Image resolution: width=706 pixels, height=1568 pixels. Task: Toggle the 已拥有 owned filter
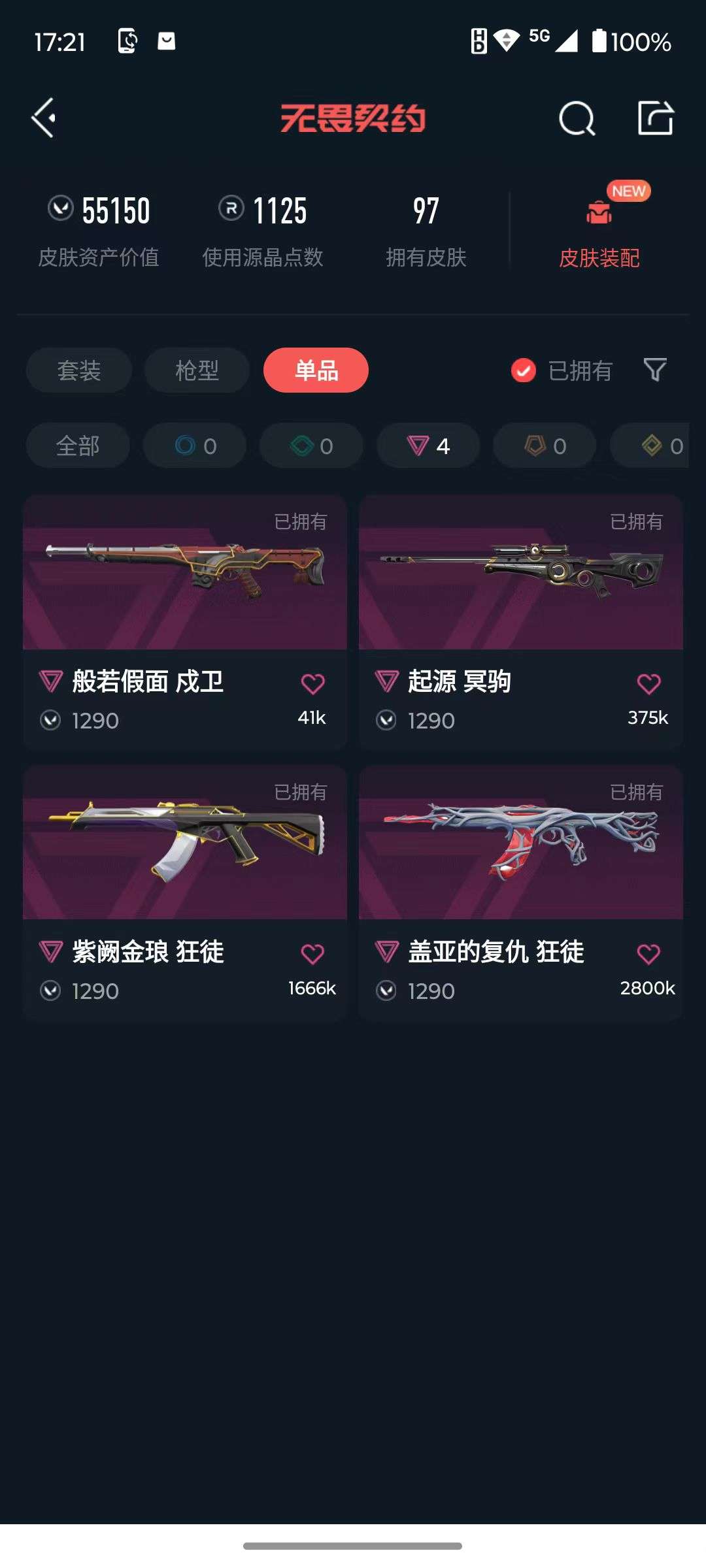tap(522, 370)
